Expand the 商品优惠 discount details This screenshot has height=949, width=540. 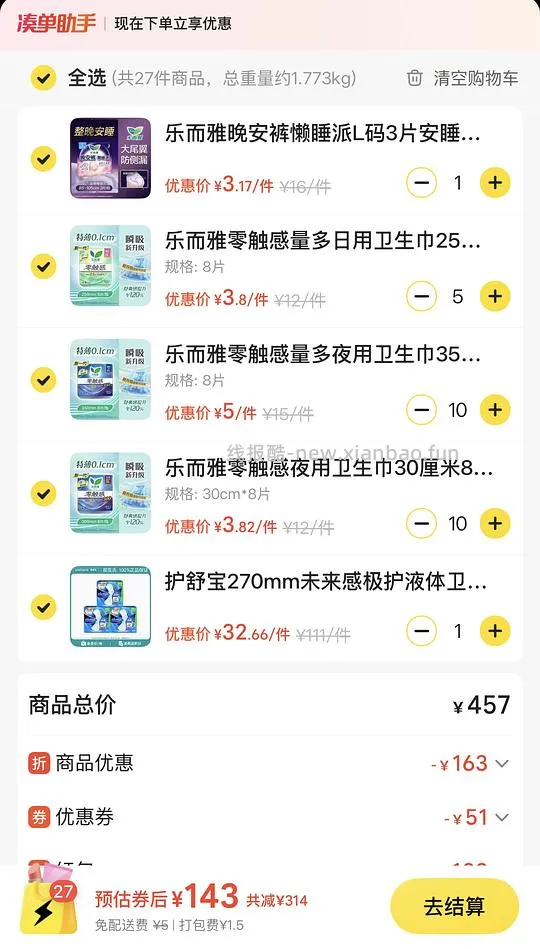coord(470,764)
